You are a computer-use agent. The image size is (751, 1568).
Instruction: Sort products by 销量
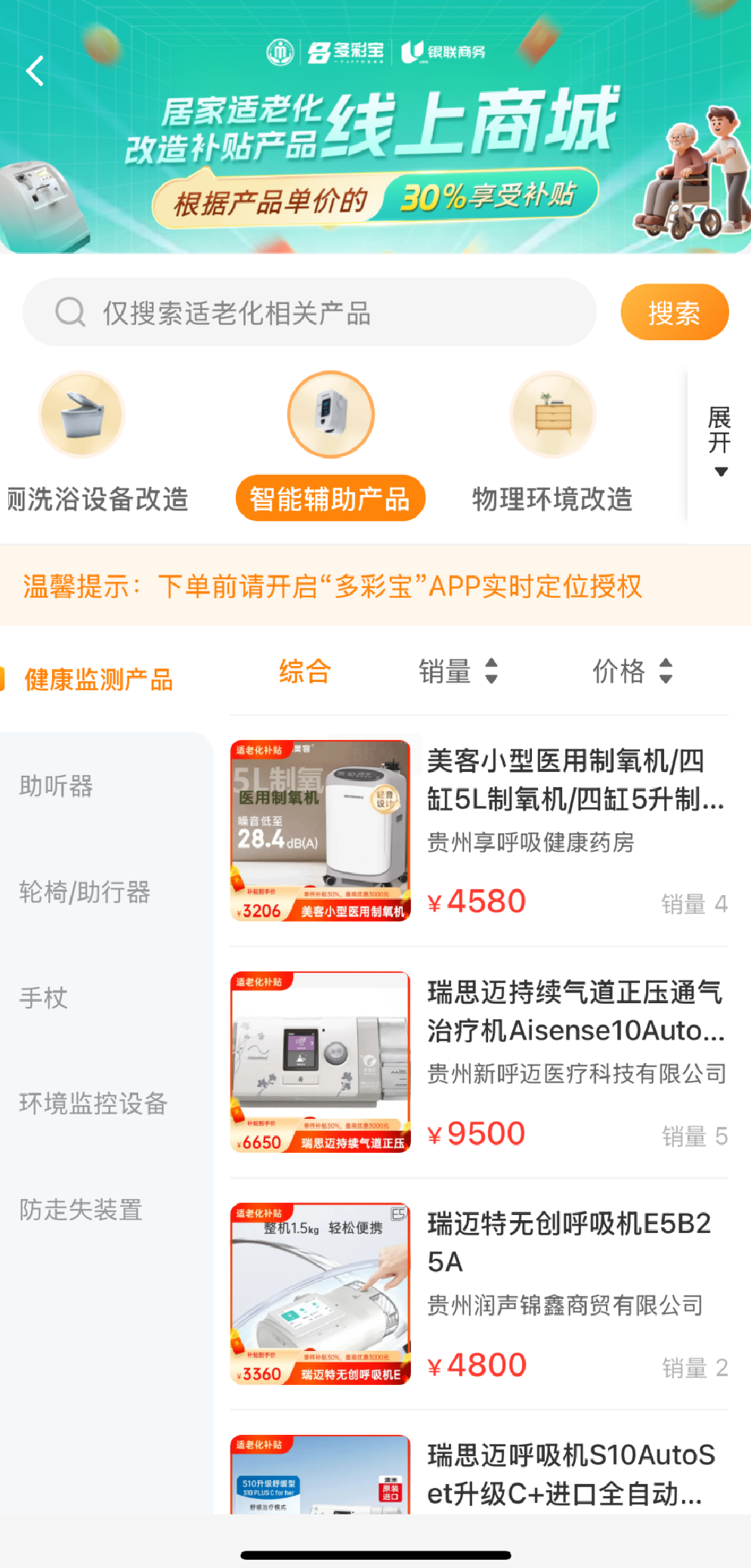(x=458, y=671)
